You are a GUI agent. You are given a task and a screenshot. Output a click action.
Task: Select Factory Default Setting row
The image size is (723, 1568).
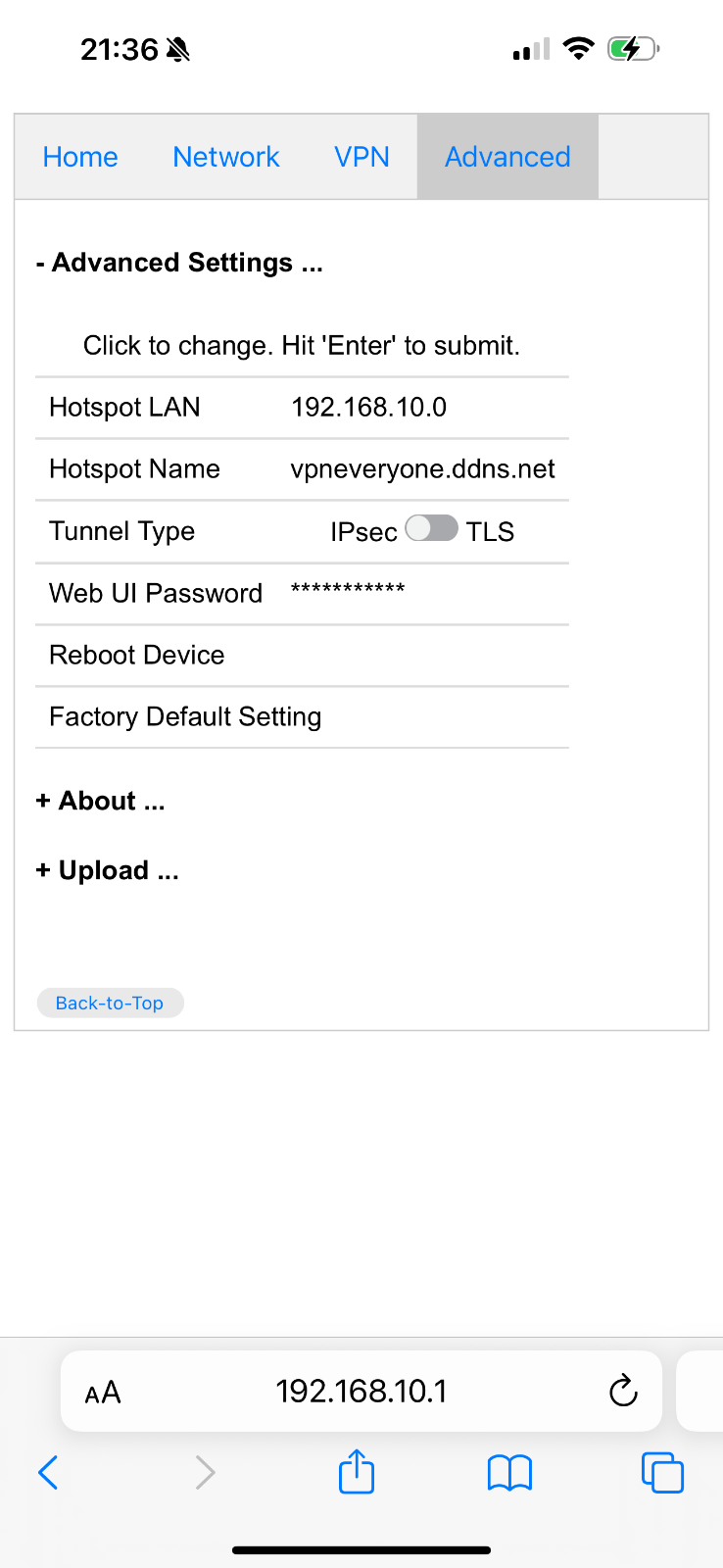click(x=302, y=716)
